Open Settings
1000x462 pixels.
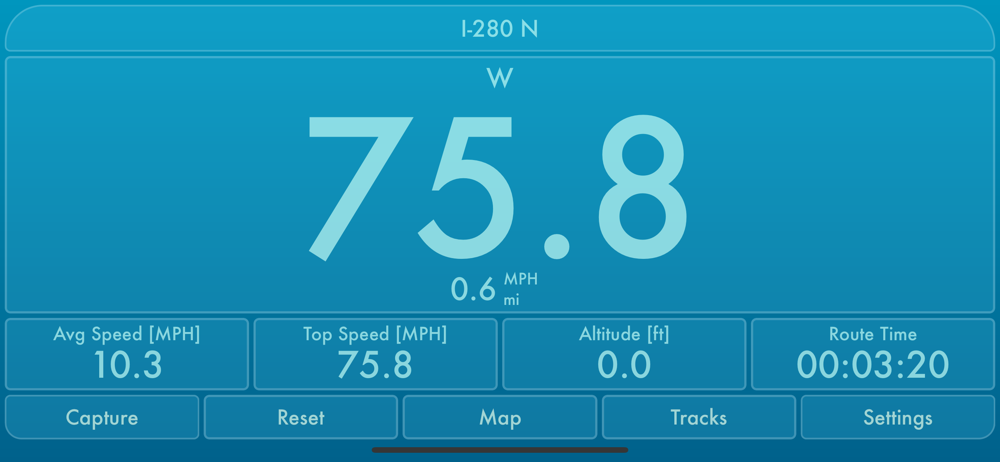pos(898,417)
